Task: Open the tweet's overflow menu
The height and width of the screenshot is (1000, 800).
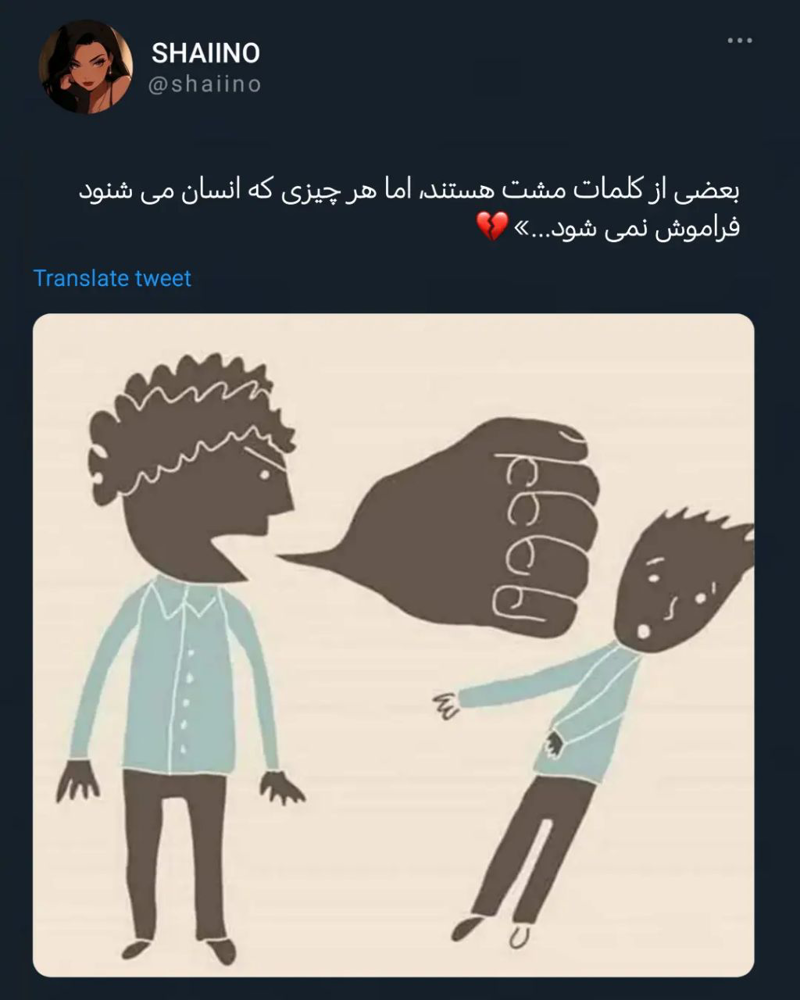Action: pyautogui.click(x=739, y=41)
